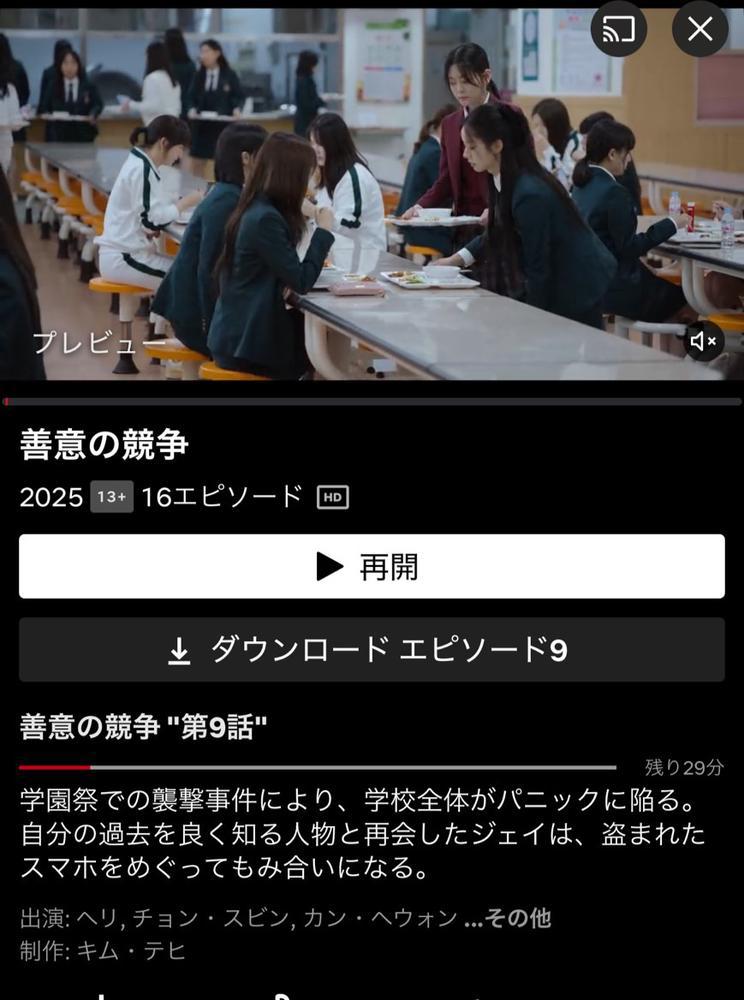Expand the cast list via その他
This screenshot has width=744, height=1000.
coord(508,918)
